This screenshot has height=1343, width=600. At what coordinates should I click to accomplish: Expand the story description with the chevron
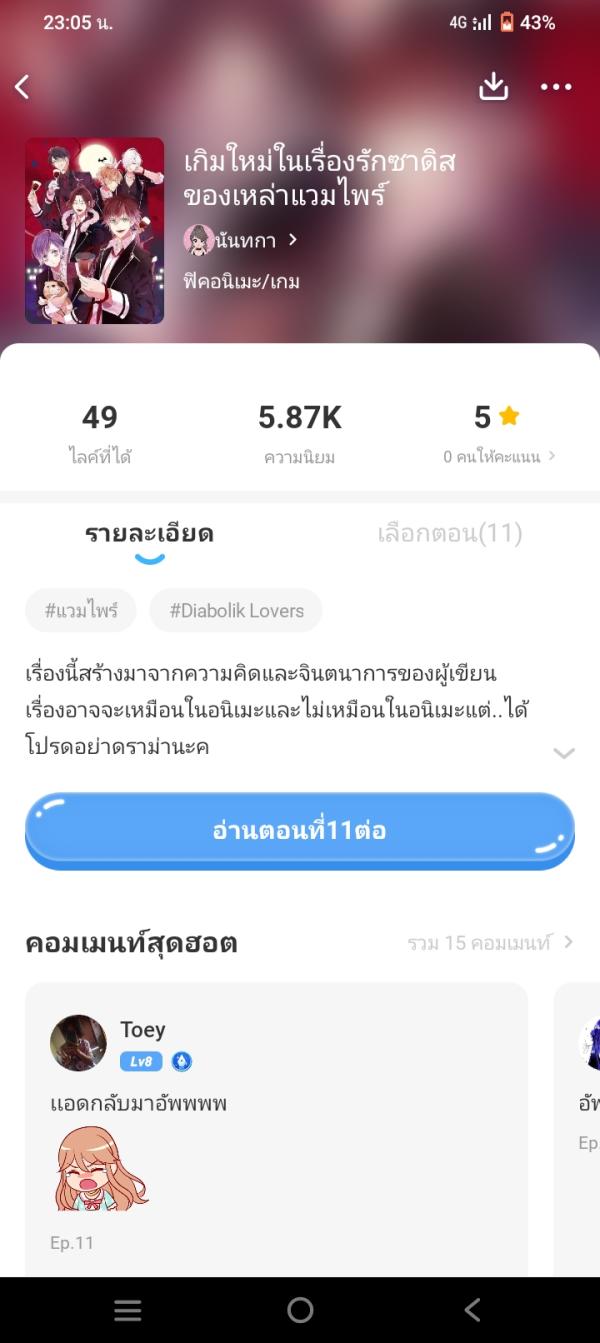point(564,753)
